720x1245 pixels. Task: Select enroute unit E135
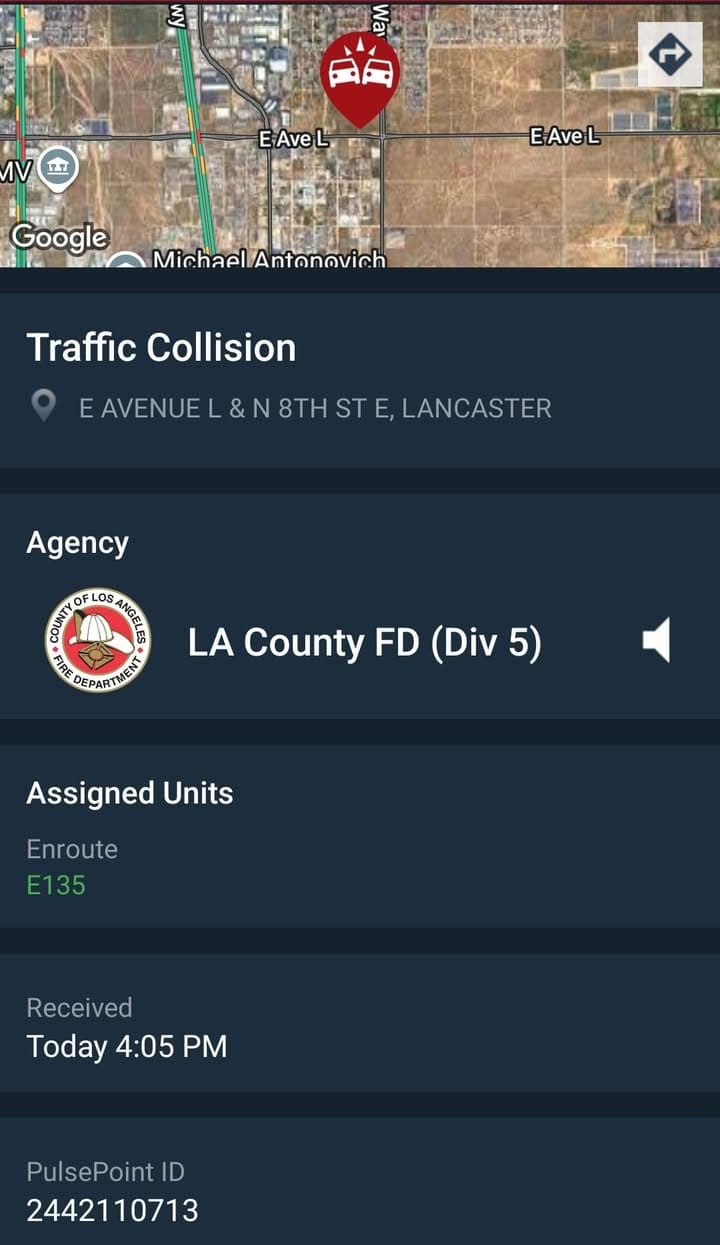coord(53,886)
